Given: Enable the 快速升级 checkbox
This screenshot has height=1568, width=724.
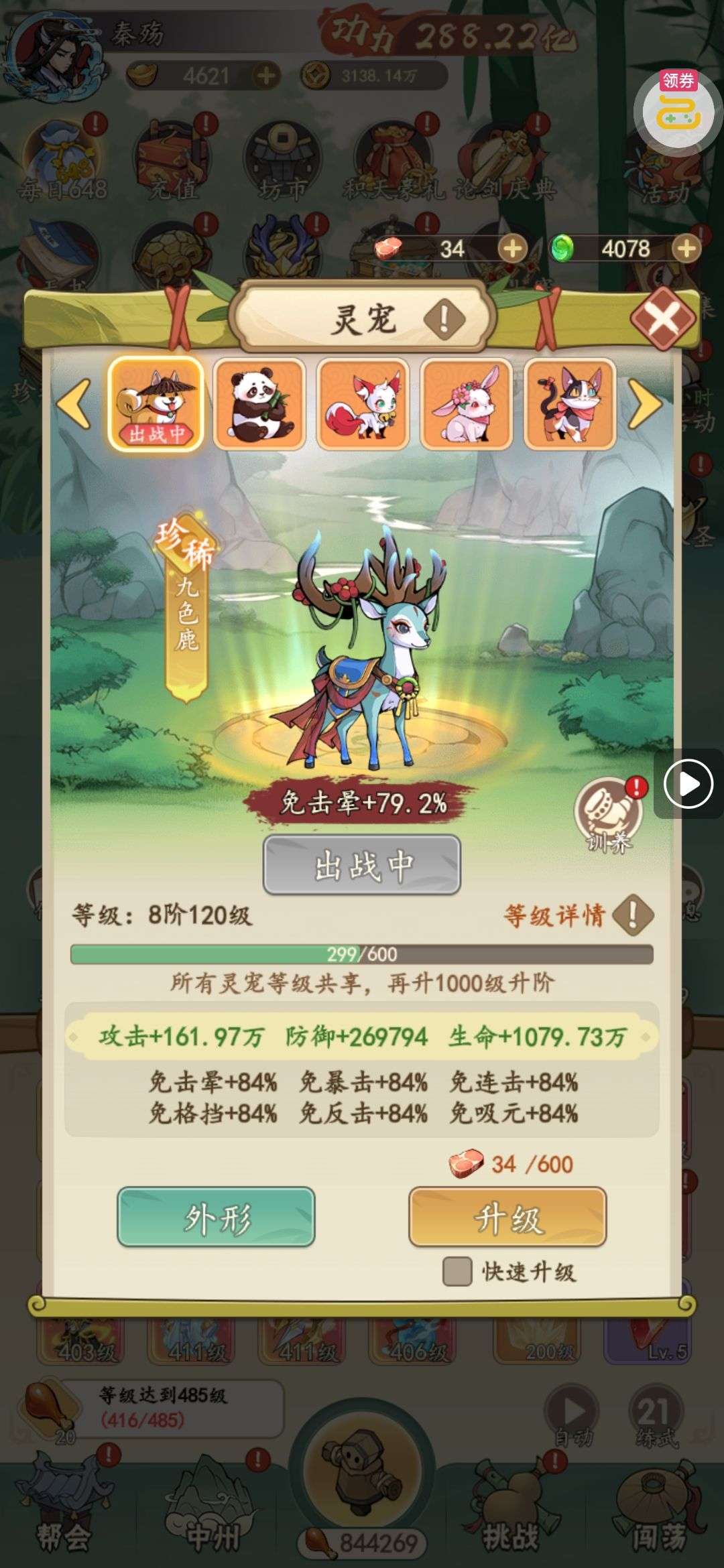Looking at the screenshot, I should 457,1271.
